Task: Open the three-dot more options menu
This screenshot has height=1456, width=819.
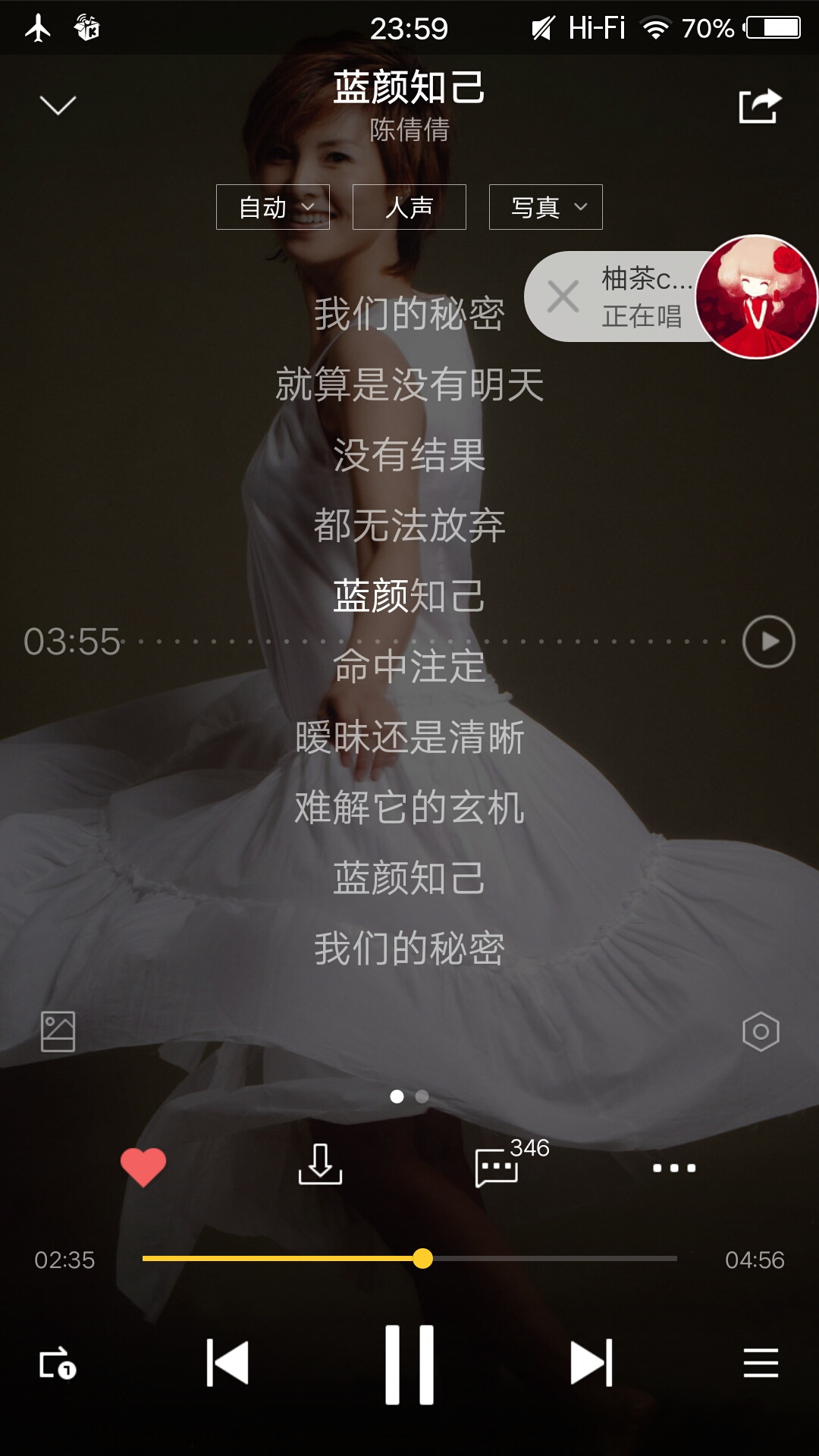Action: pos(674,1168)
